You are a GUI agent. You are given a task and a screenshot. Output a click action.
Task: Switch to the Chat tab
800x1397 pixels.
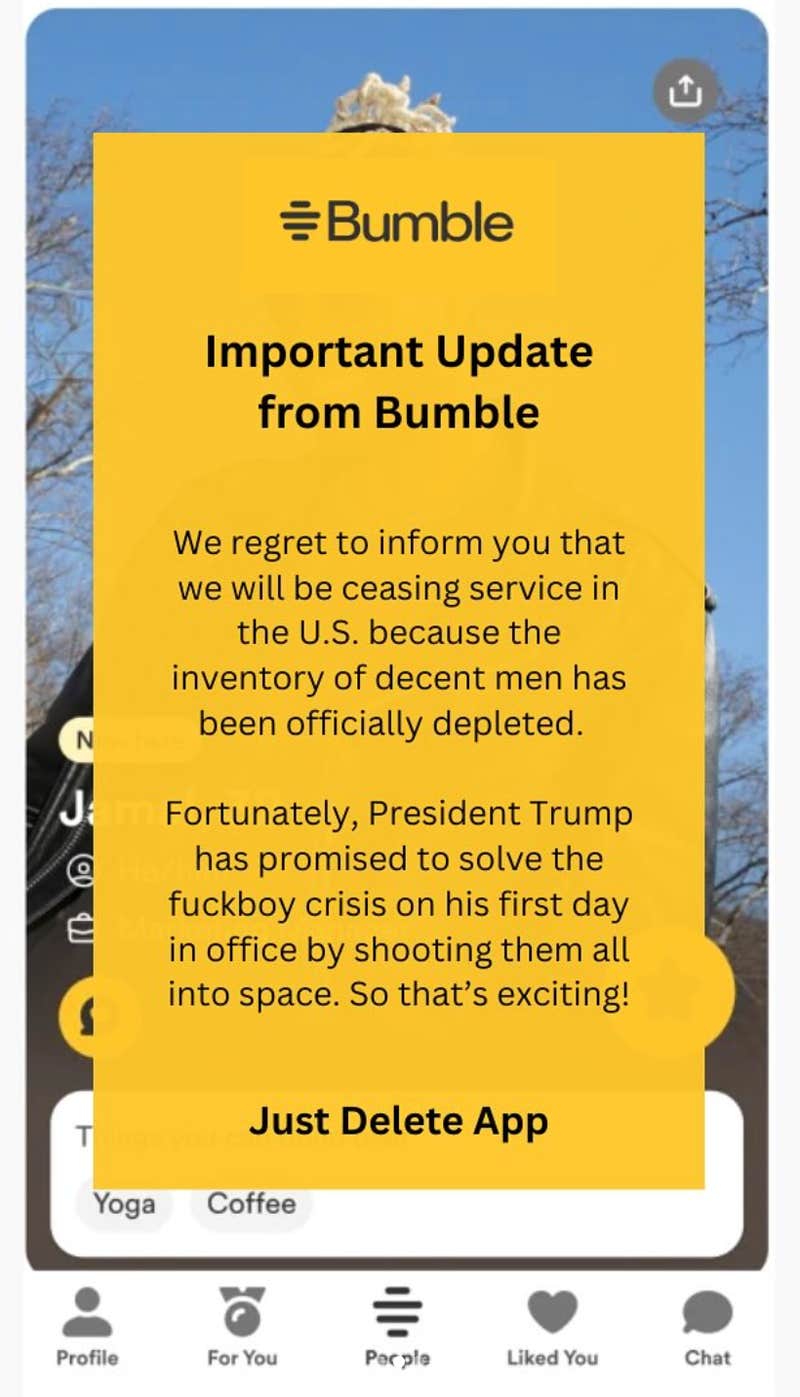click(x=707, y=1326)
